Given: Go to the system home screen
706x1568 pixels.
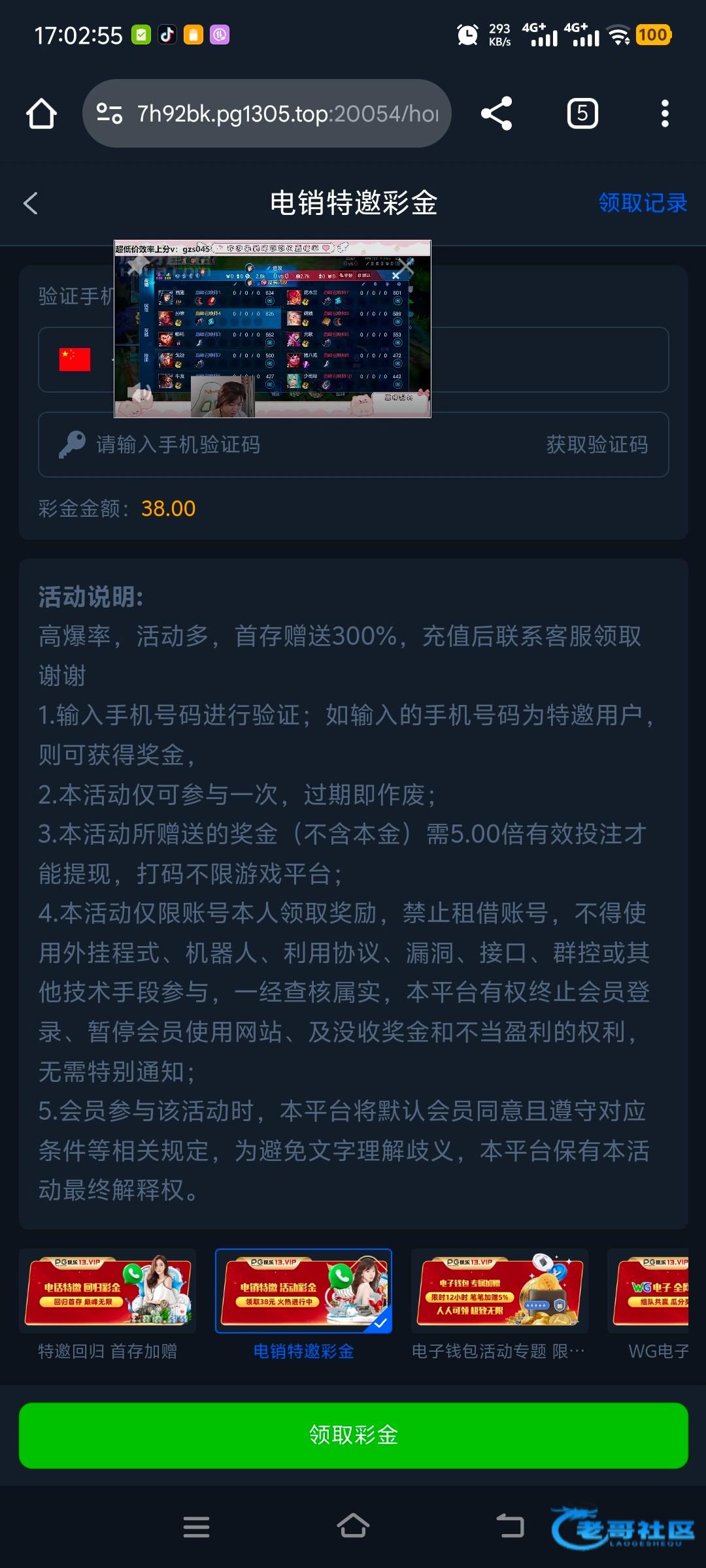Looking at the screenshot, I should point(353,1527).
